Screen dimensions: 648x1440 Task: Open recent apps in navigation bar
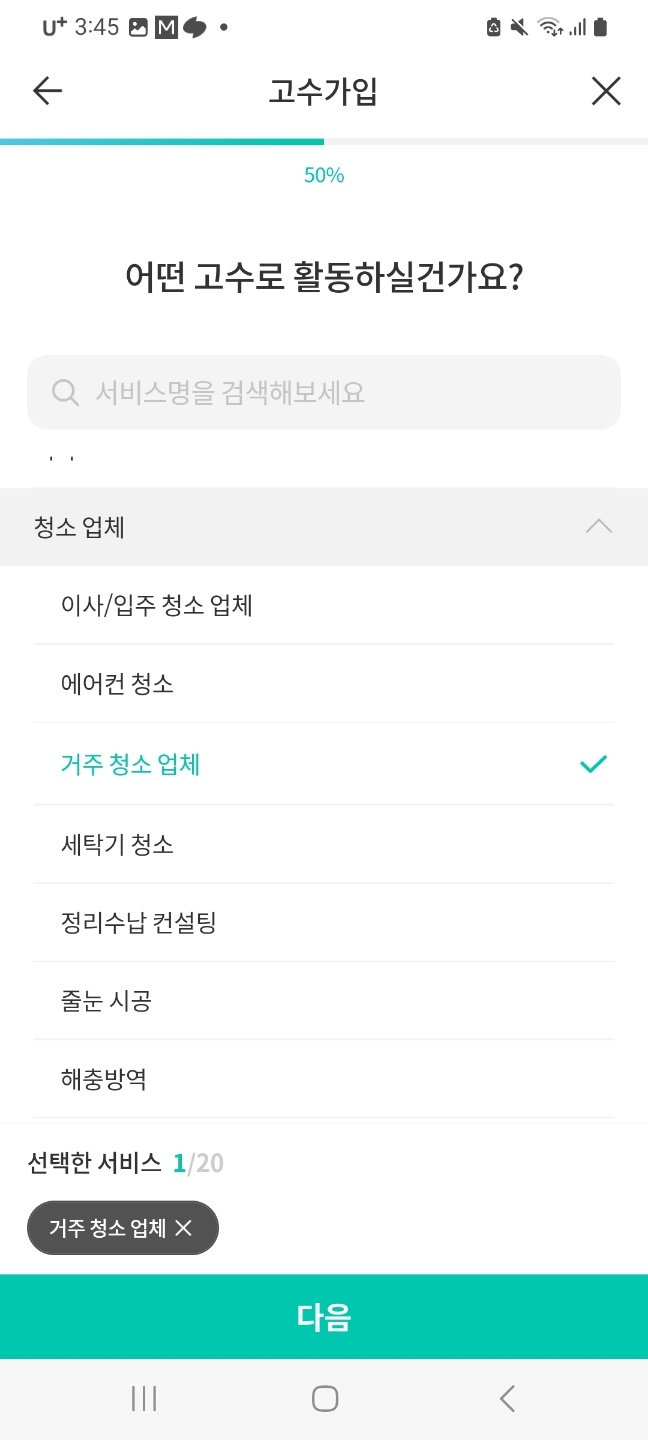tap(144, 1398)
